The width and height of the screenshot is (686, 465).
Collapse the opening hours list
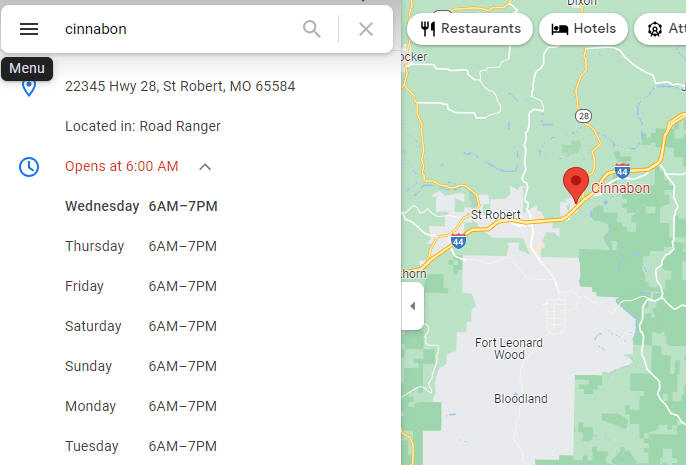tap(205, 167)
